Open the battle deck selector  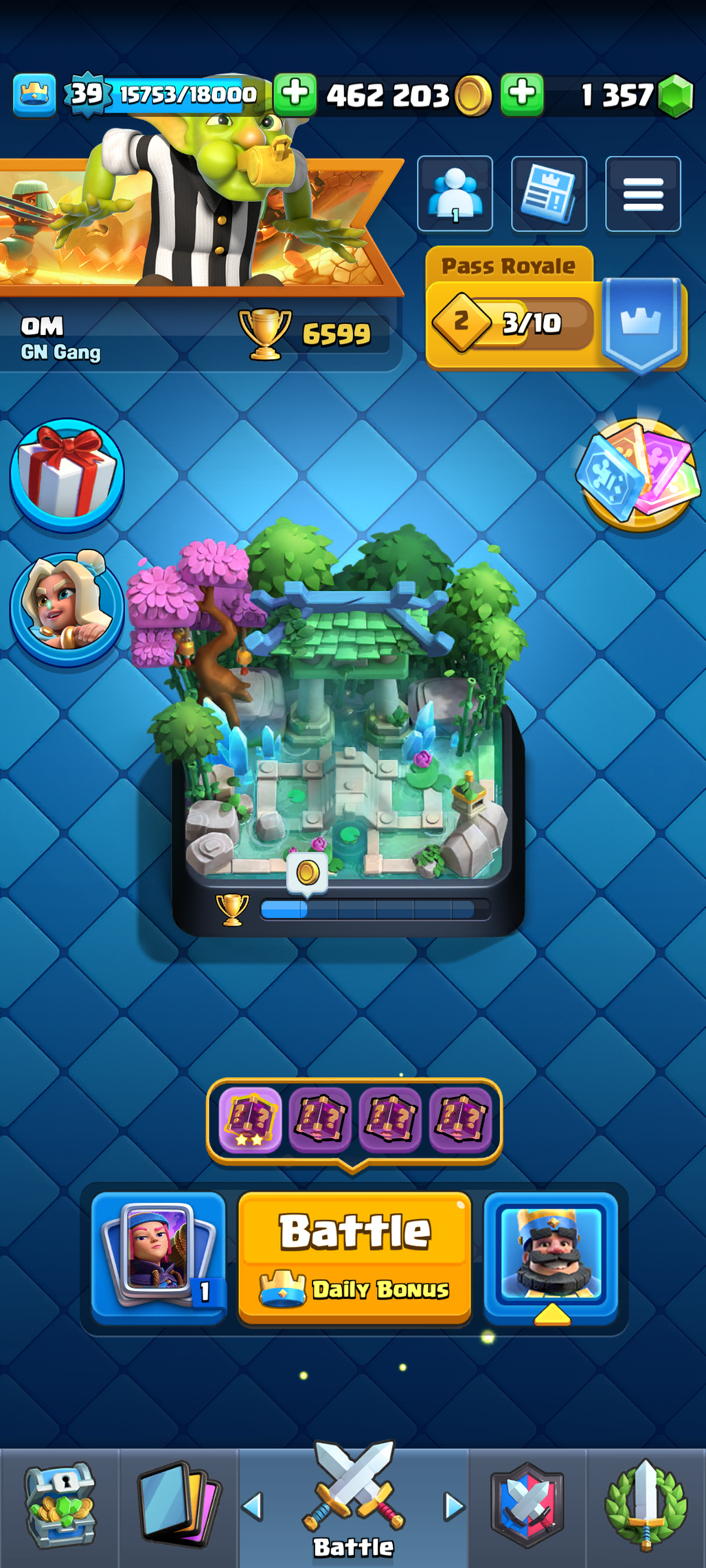tap(159, 1258)
